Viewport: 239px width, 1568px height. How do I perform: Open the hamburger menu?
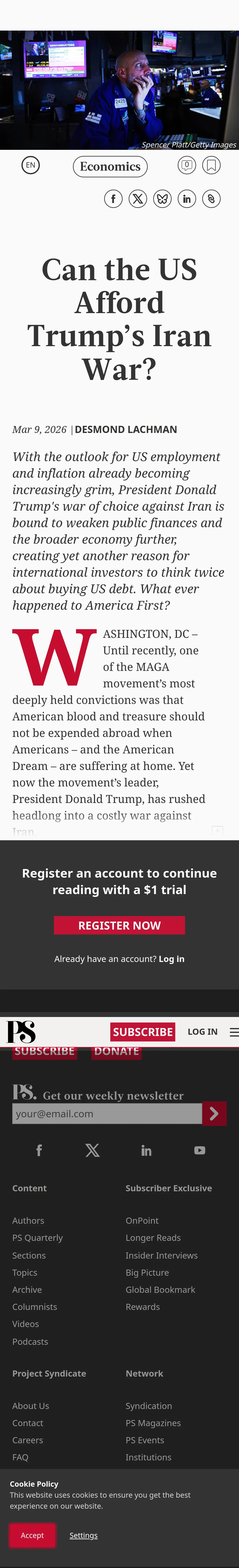click(x=233, y=1032)
